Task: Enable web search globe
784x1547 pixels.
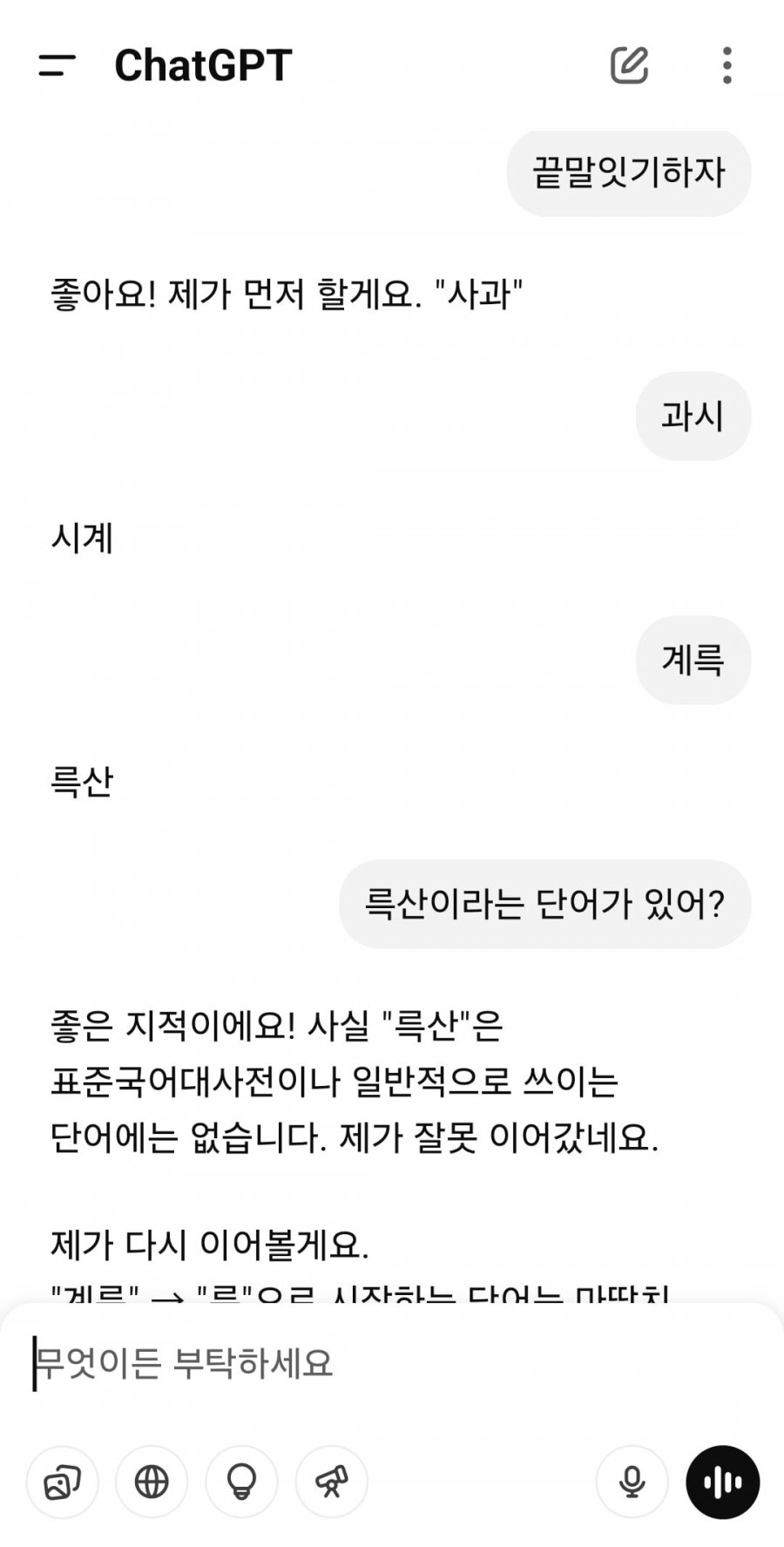Action: (x=152, y=1482)
